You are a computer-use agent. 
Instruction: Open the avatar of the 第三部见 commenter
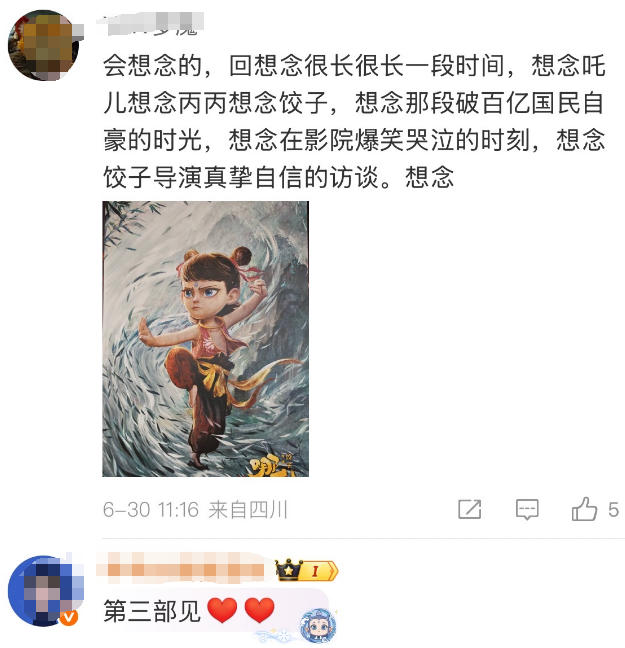tap(45, 591)
